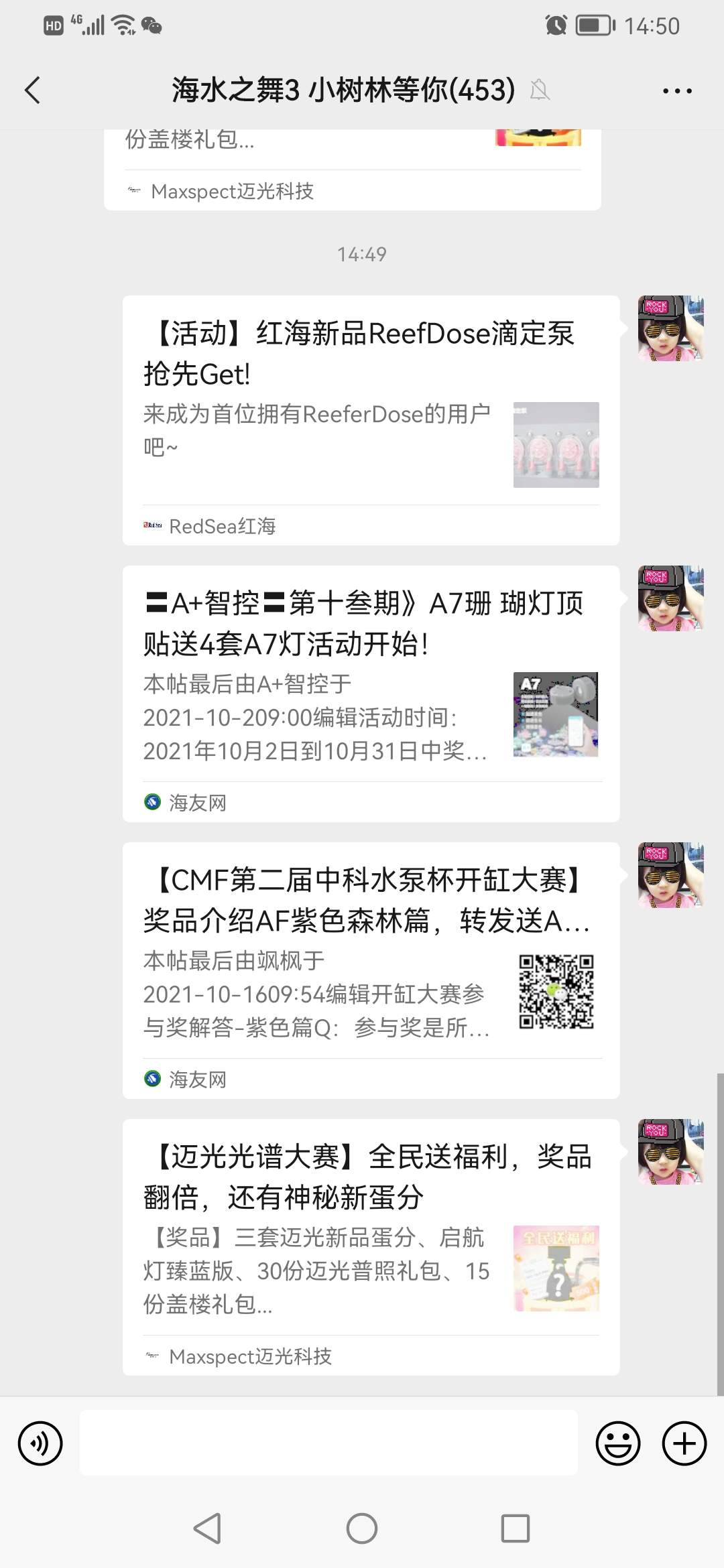Open the emoji sticker panel

click(x=617, y=1443)
